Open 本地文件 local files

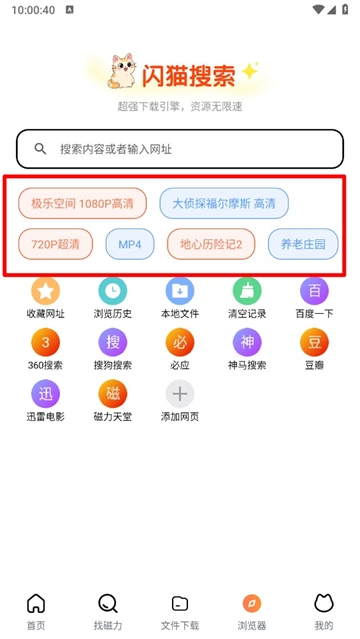(x=180, y=298)
